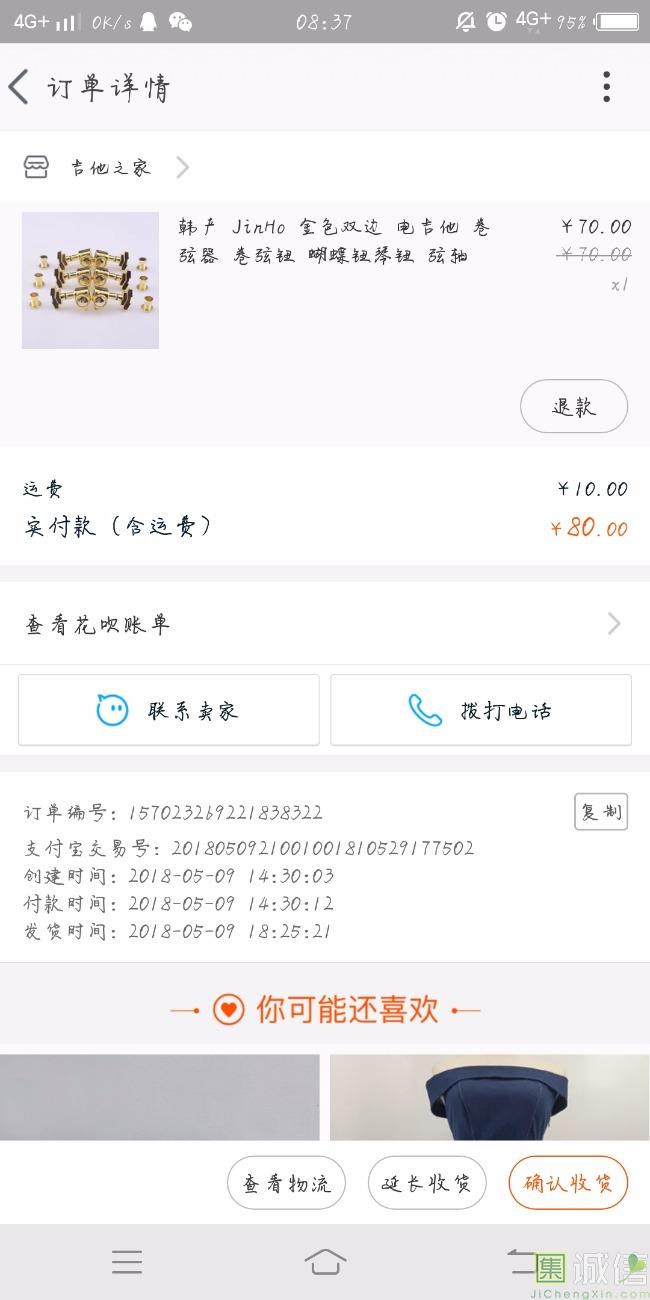Tap 查看物流 to track shipping
Viewport: 650px width, 1300px height.
286,1184
